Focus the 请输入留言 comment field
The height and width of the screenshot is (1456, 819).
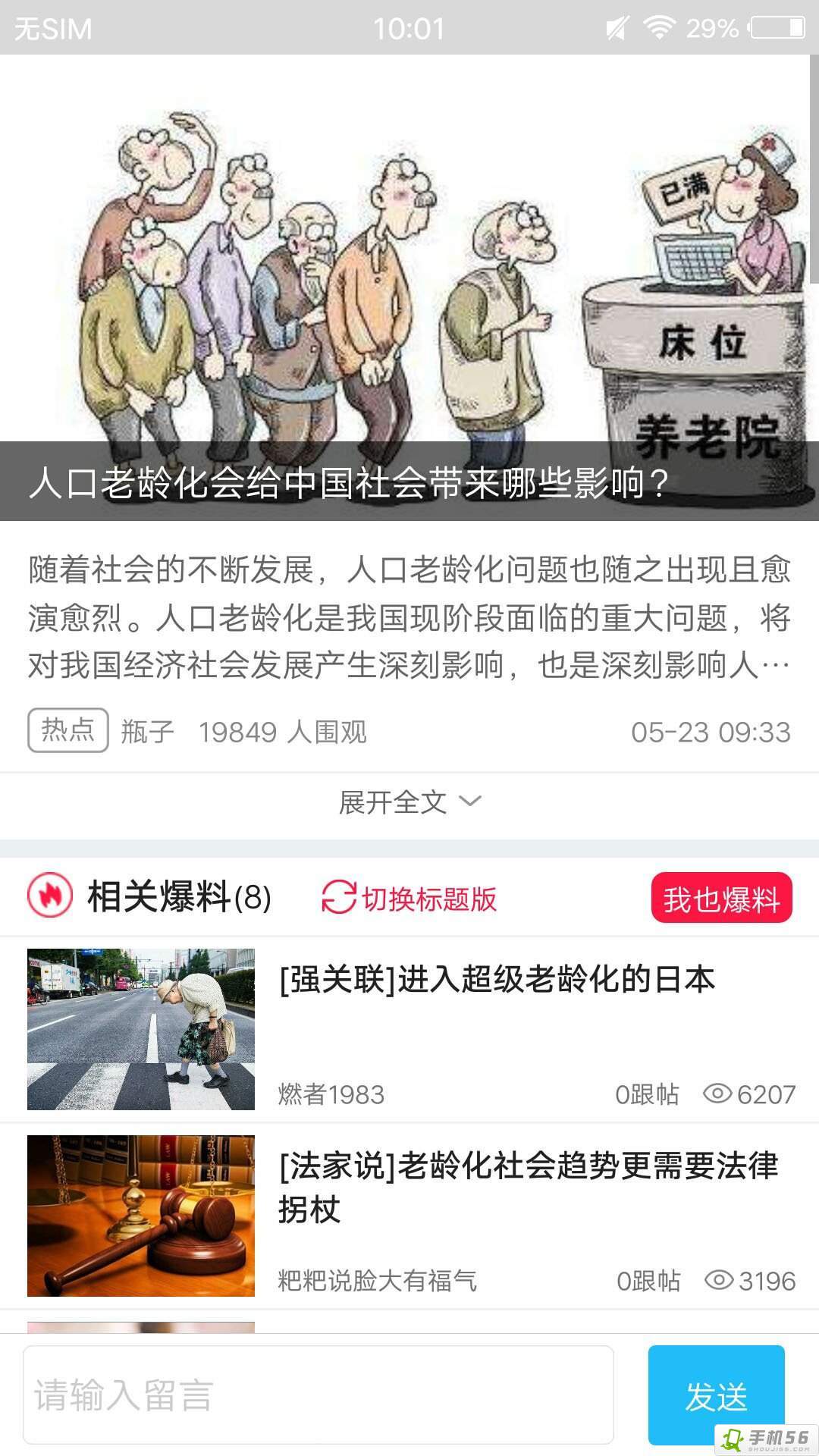pyautogui.click(x=318, y=1395)
